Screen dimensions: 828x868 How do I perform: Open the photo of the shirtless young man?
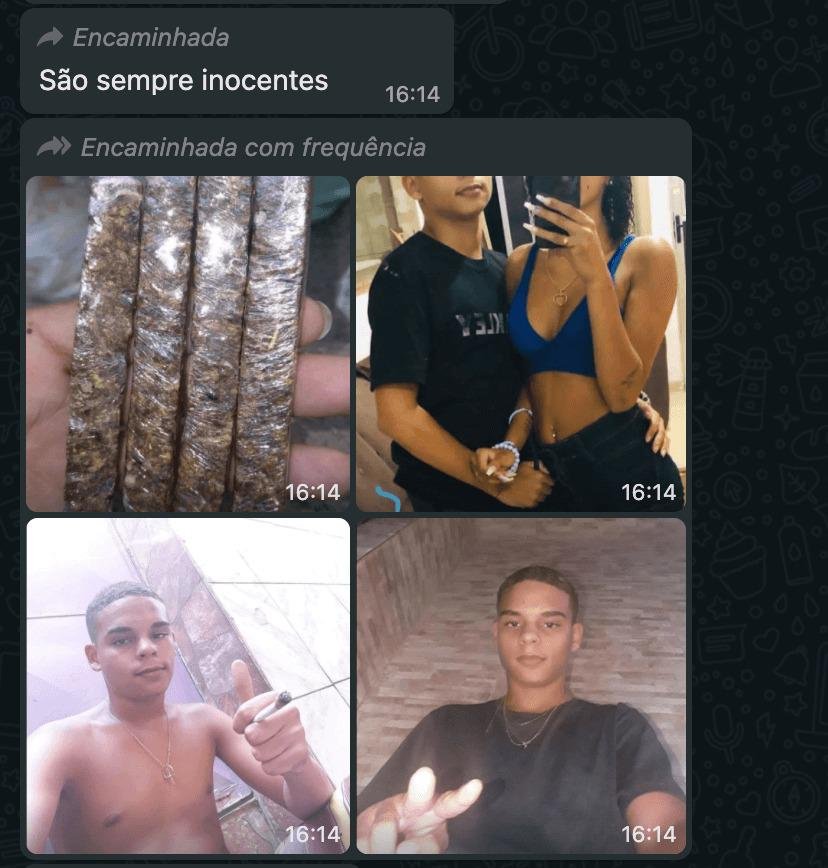[188, 685]
